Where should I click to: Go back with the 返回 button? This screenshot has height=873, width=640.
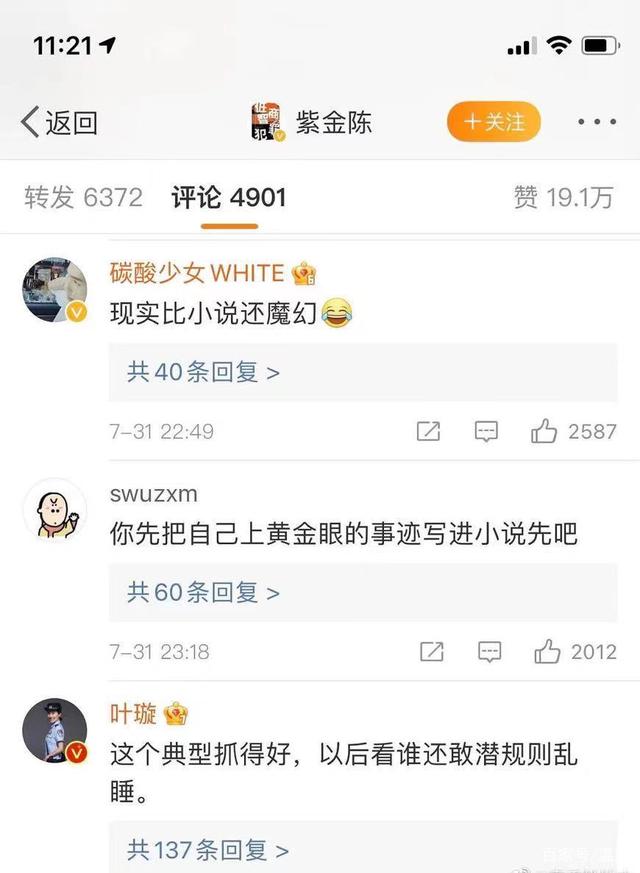pyautogui.click(x=59, y=122)
